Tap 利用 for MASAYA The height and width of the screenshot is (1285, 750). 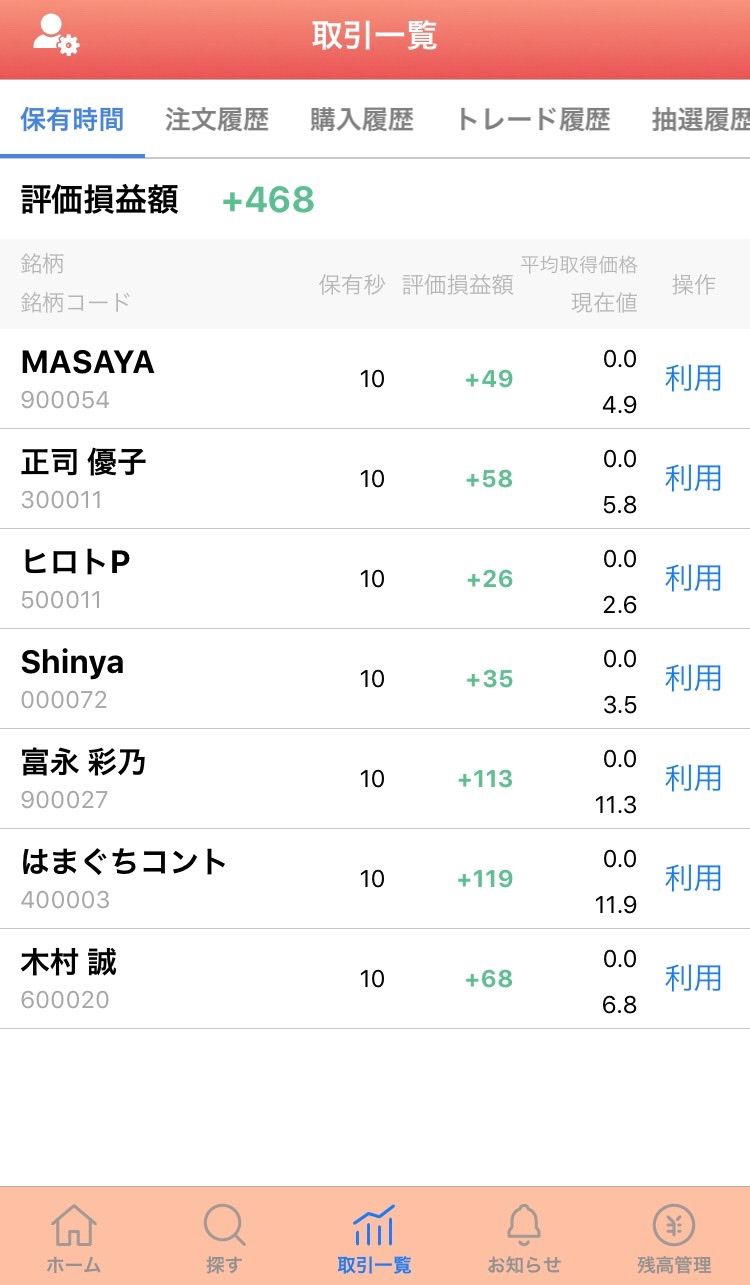(693, 379)
